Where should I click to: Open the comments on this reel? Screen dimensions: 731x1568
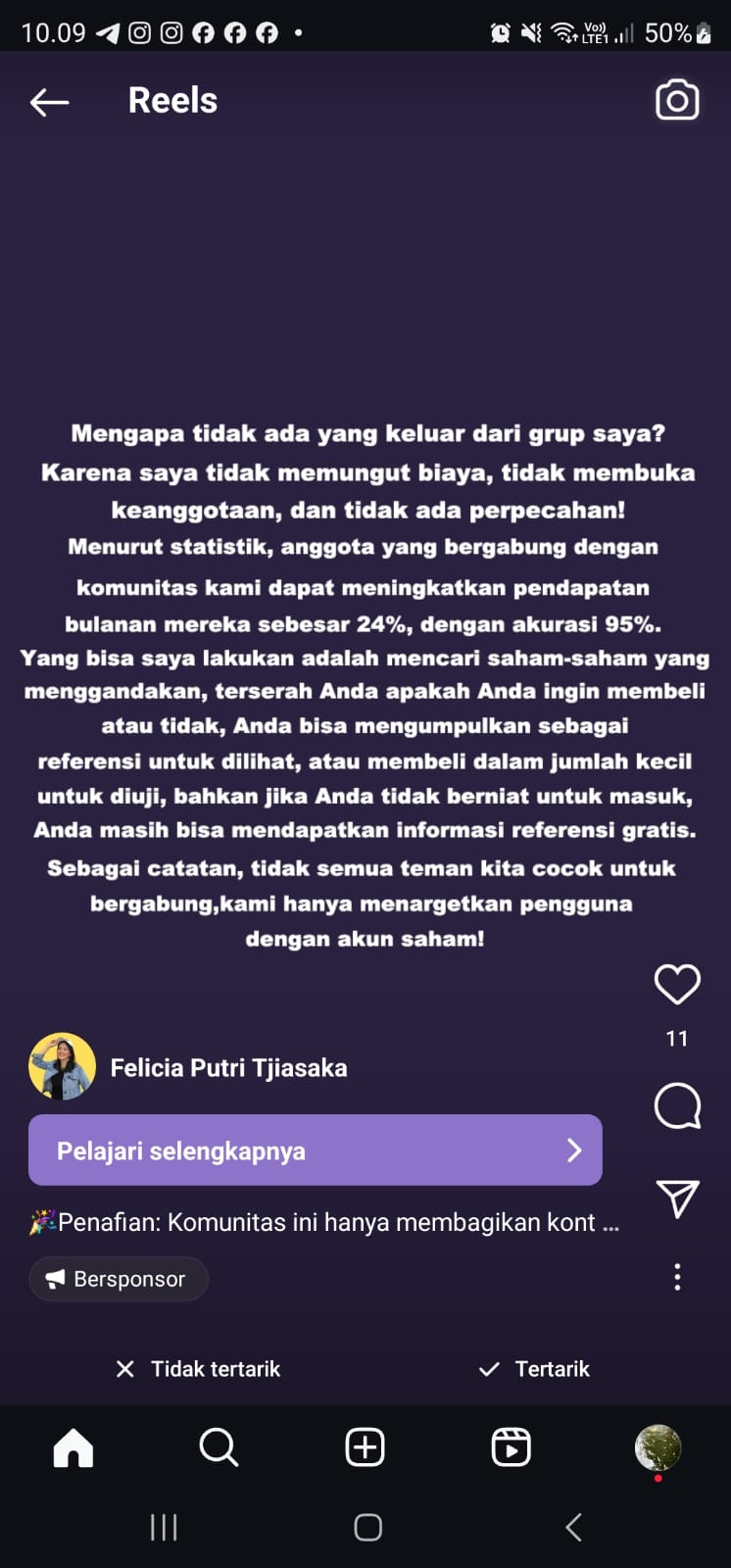676,1106
